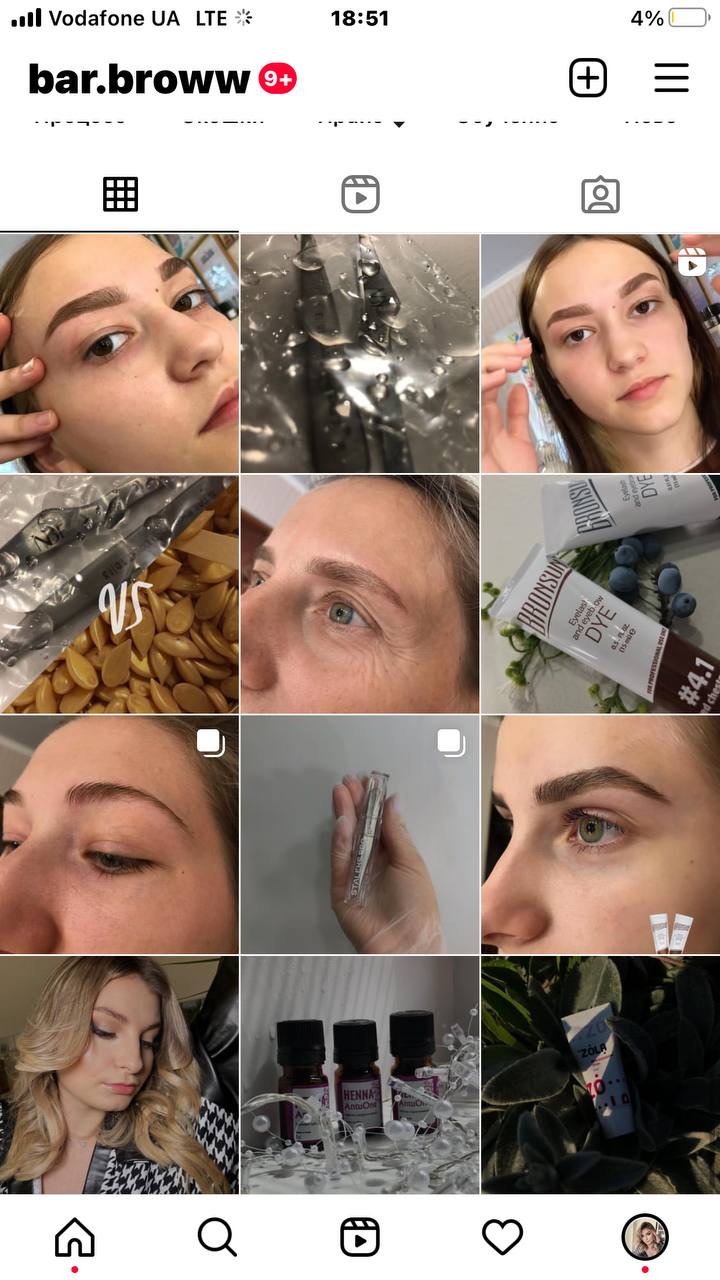
Task: Switch to the tagged photos tab
Action: pos(600,194)
